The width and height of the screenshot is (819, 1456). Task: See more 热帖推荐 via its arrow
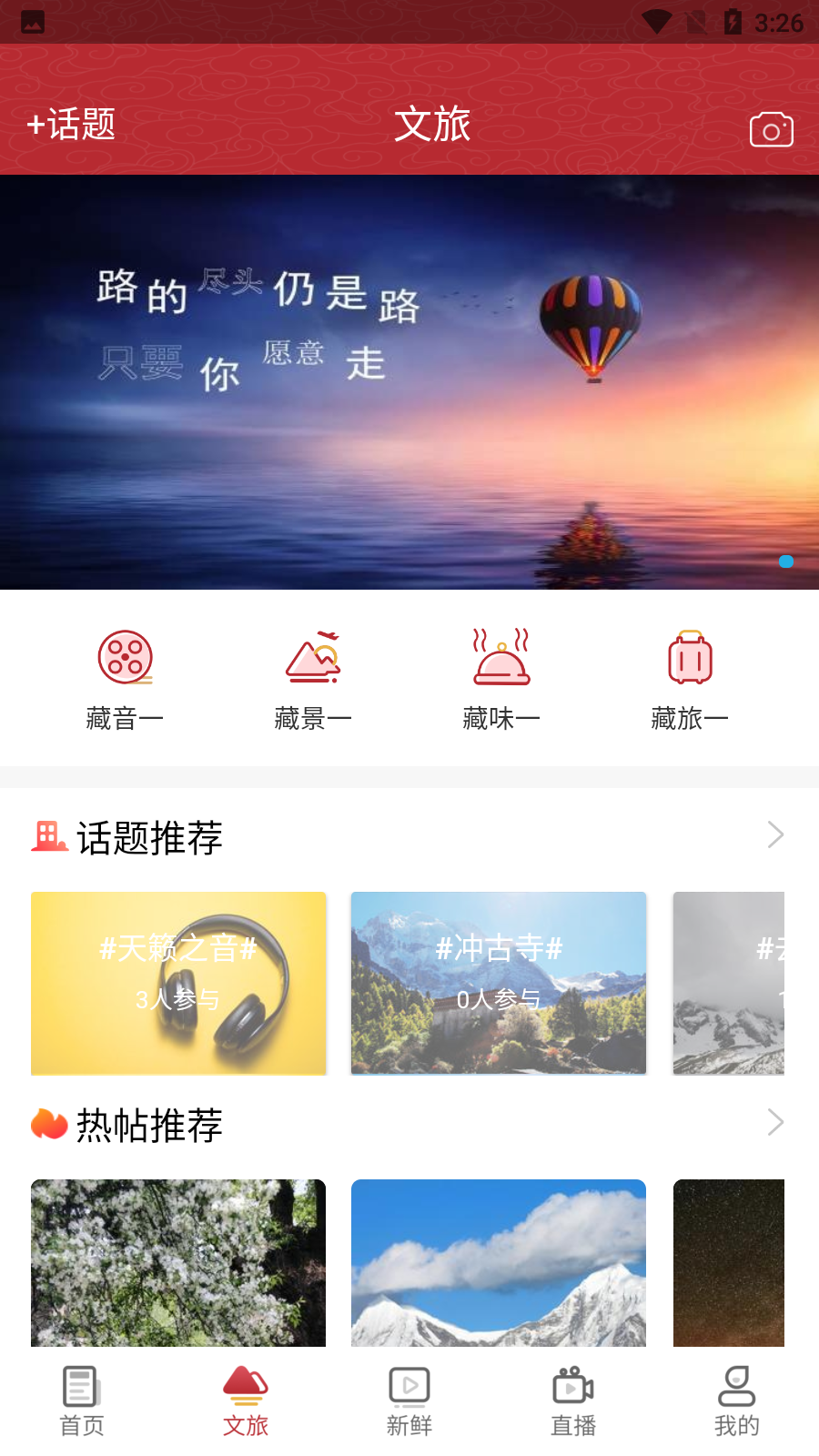[x=774, y=1123]
